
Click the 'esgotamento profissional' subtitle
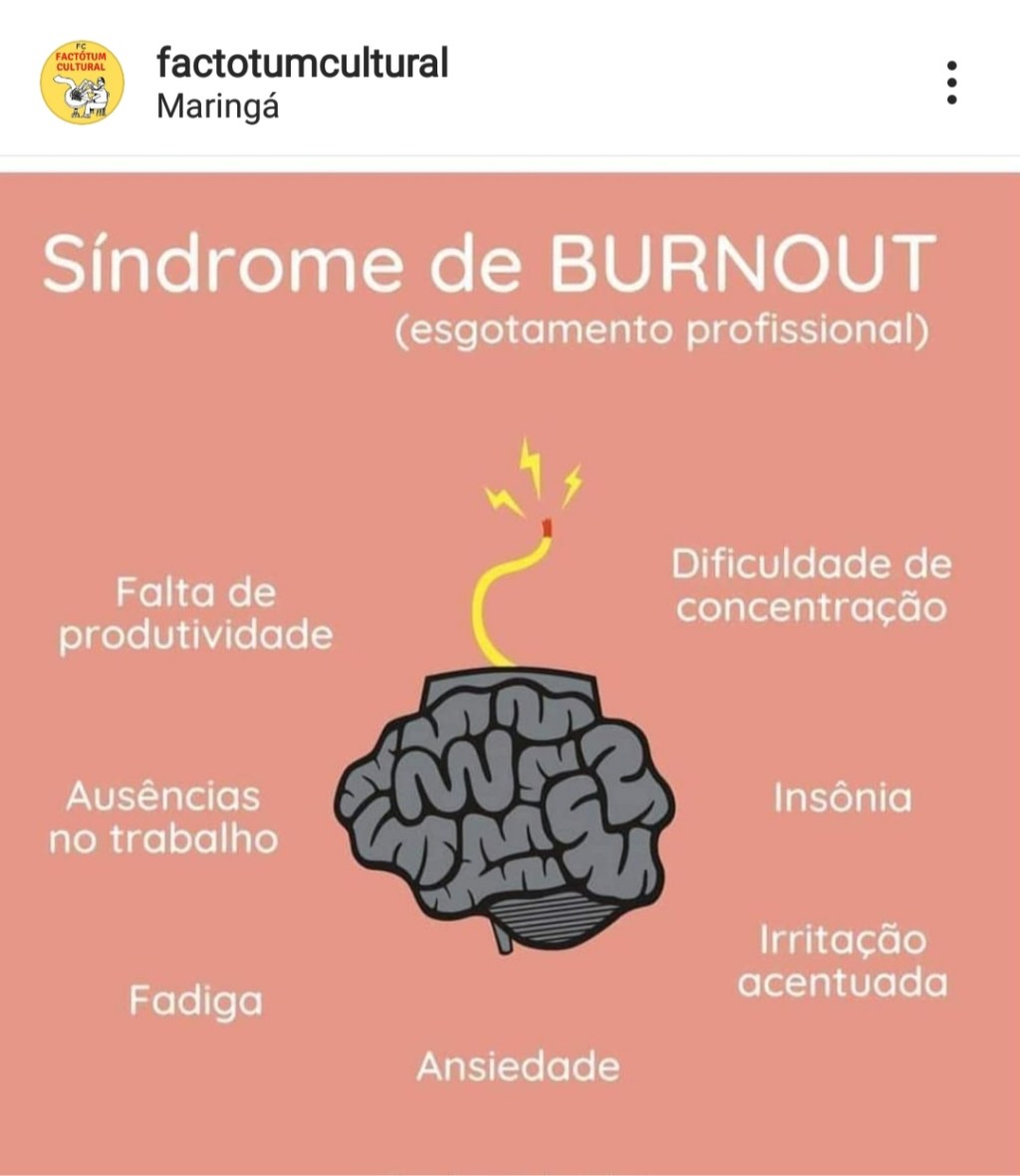pos(663,333)
